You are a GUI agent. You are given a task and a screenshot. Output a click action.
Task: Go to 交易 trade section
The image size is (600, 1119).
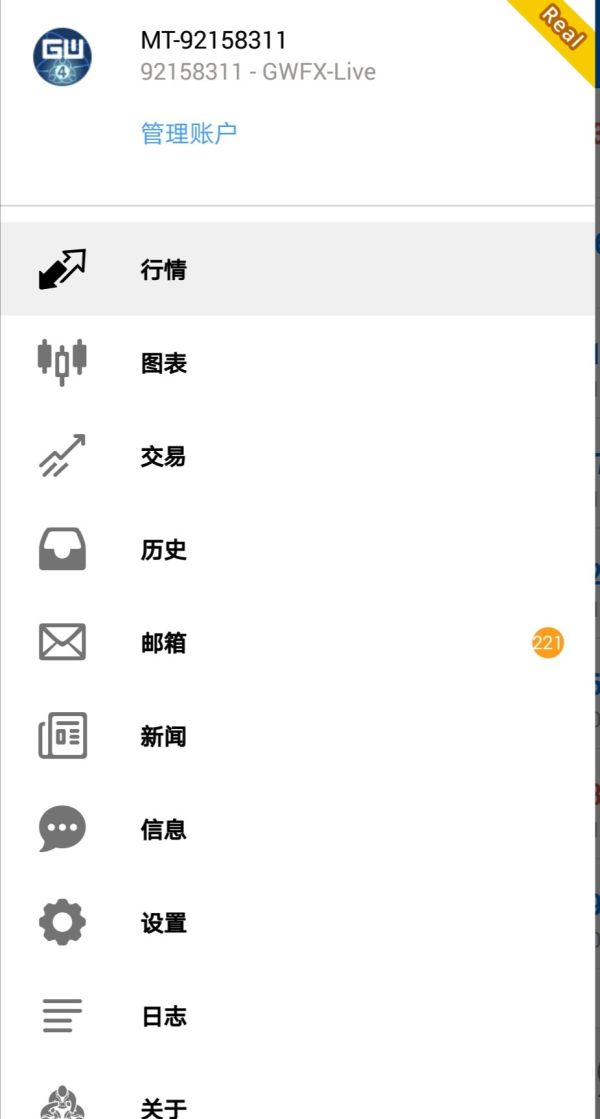[x=164, y=457]
